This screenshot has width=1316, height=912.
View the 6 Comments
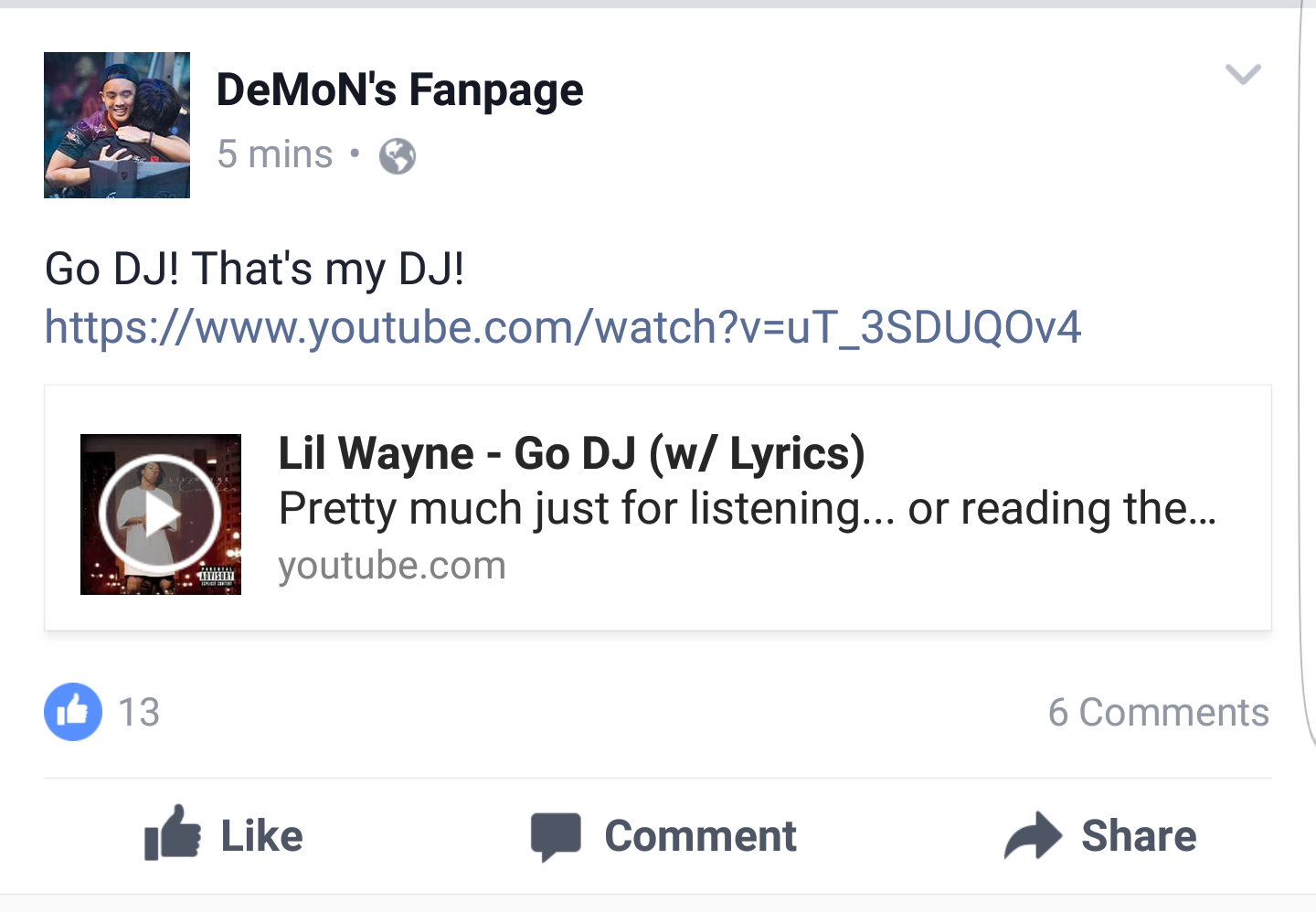pyautogui.click(x=1158, y=712)
